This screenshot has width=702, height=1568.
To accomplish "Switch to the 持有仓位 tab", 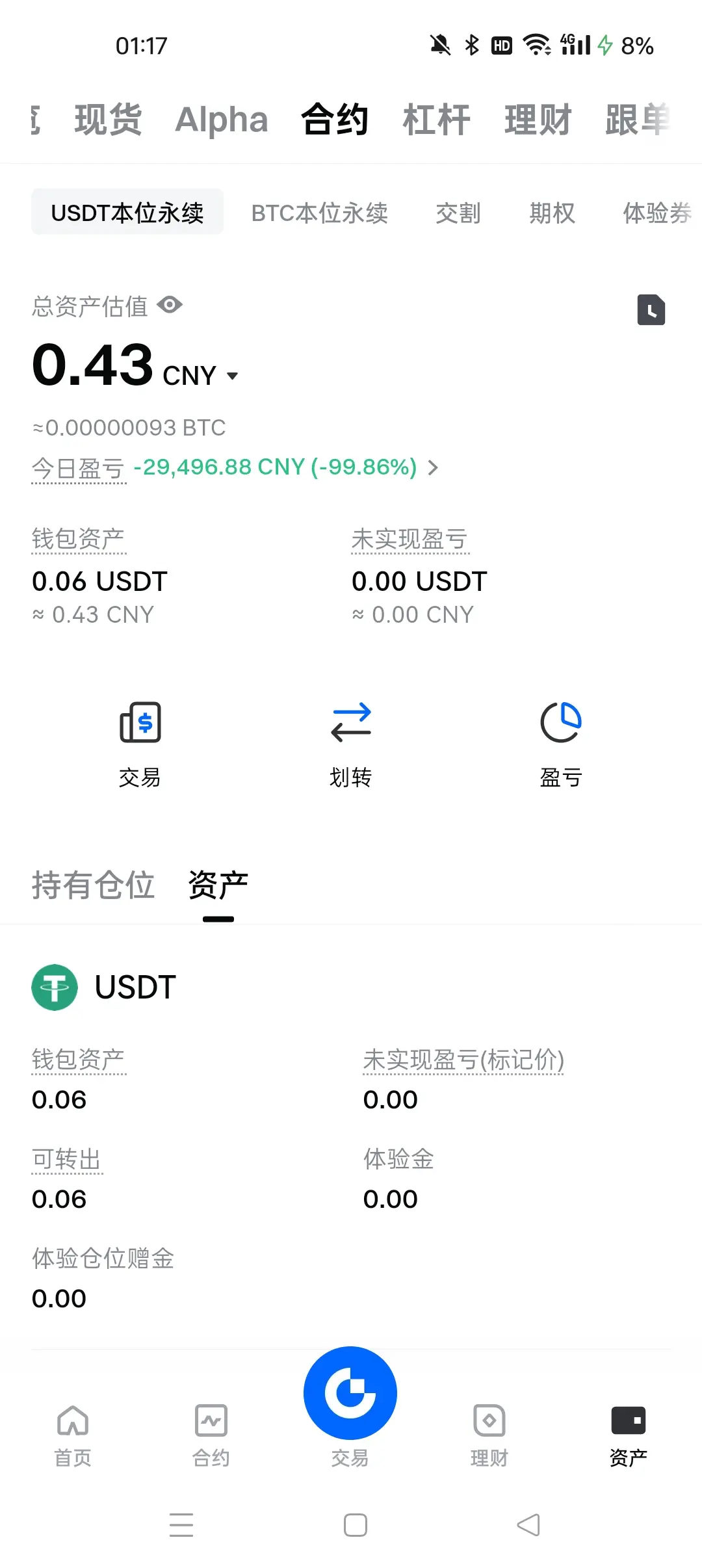I will pos(93,885).
